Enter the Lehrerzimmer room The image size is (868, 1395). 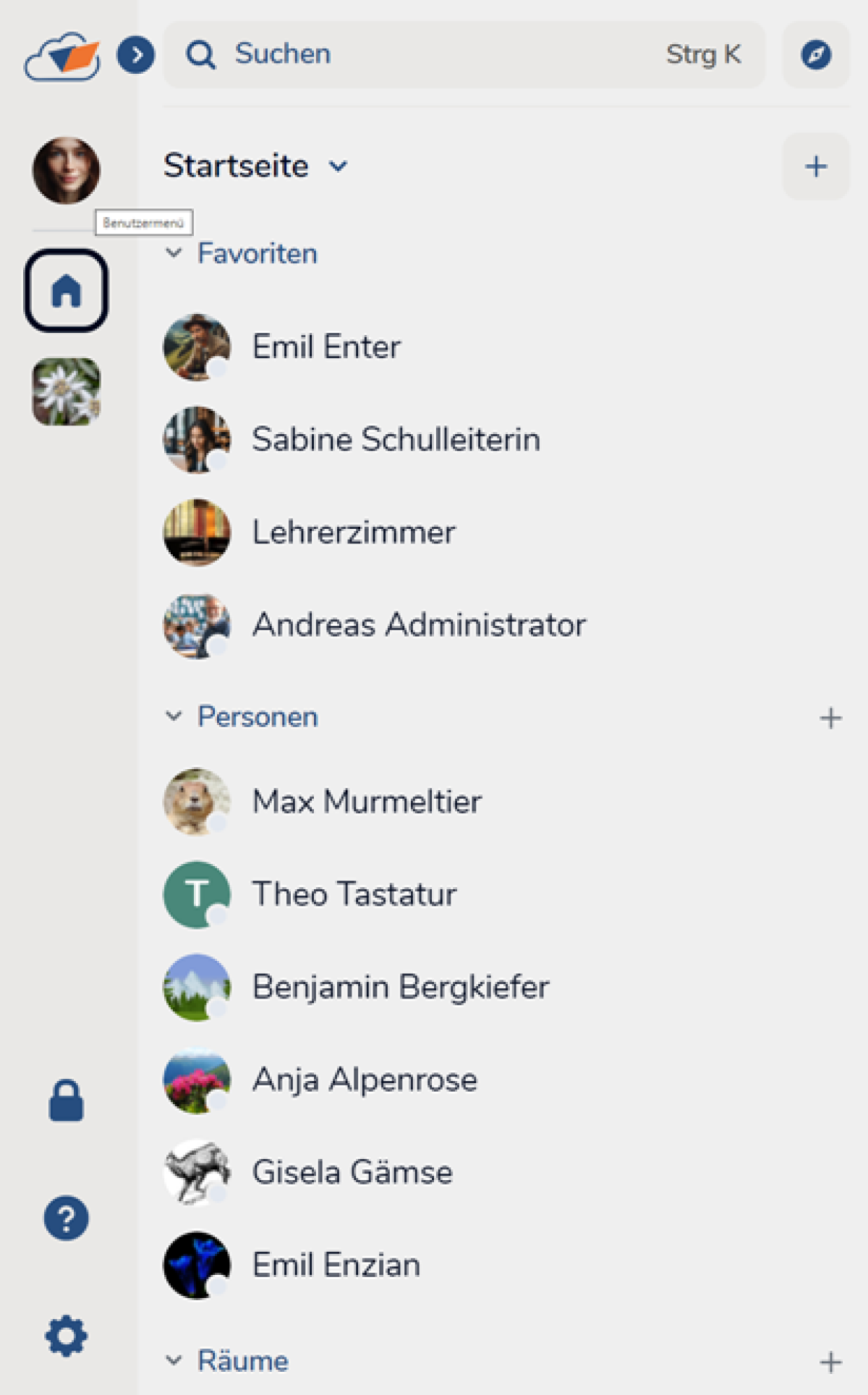tap(354, 533)
